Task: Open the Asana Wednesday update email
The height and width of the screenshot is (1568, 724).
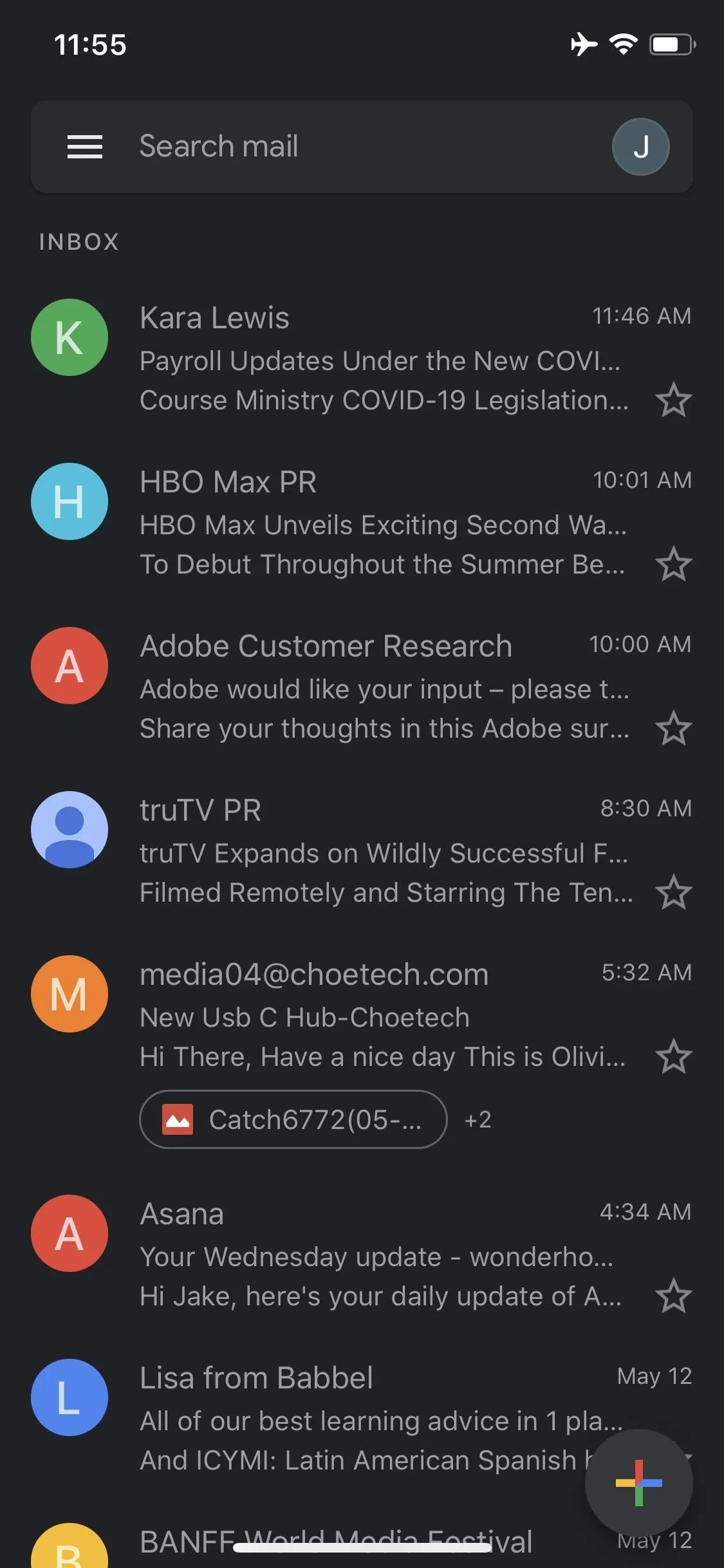Action: [x=362, y=1255]
